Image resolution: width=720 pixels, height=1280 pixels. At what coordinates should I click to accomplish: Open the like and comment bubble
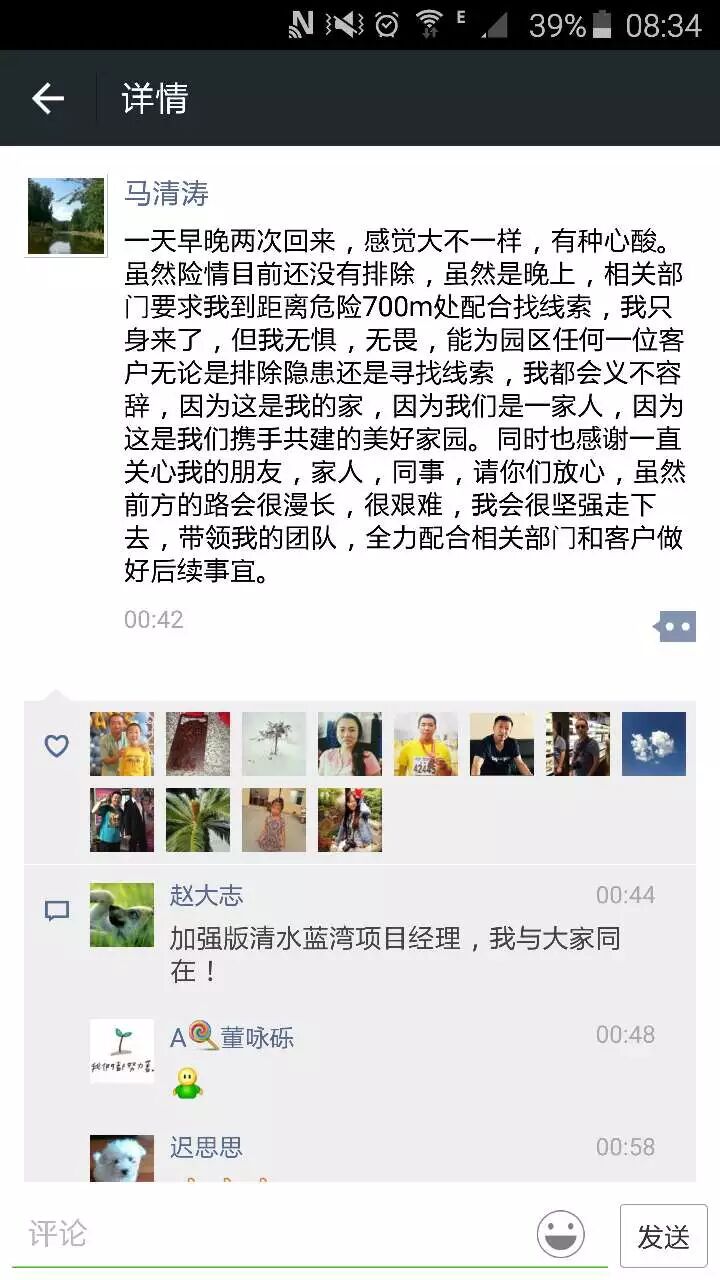[x=676, y=627]
